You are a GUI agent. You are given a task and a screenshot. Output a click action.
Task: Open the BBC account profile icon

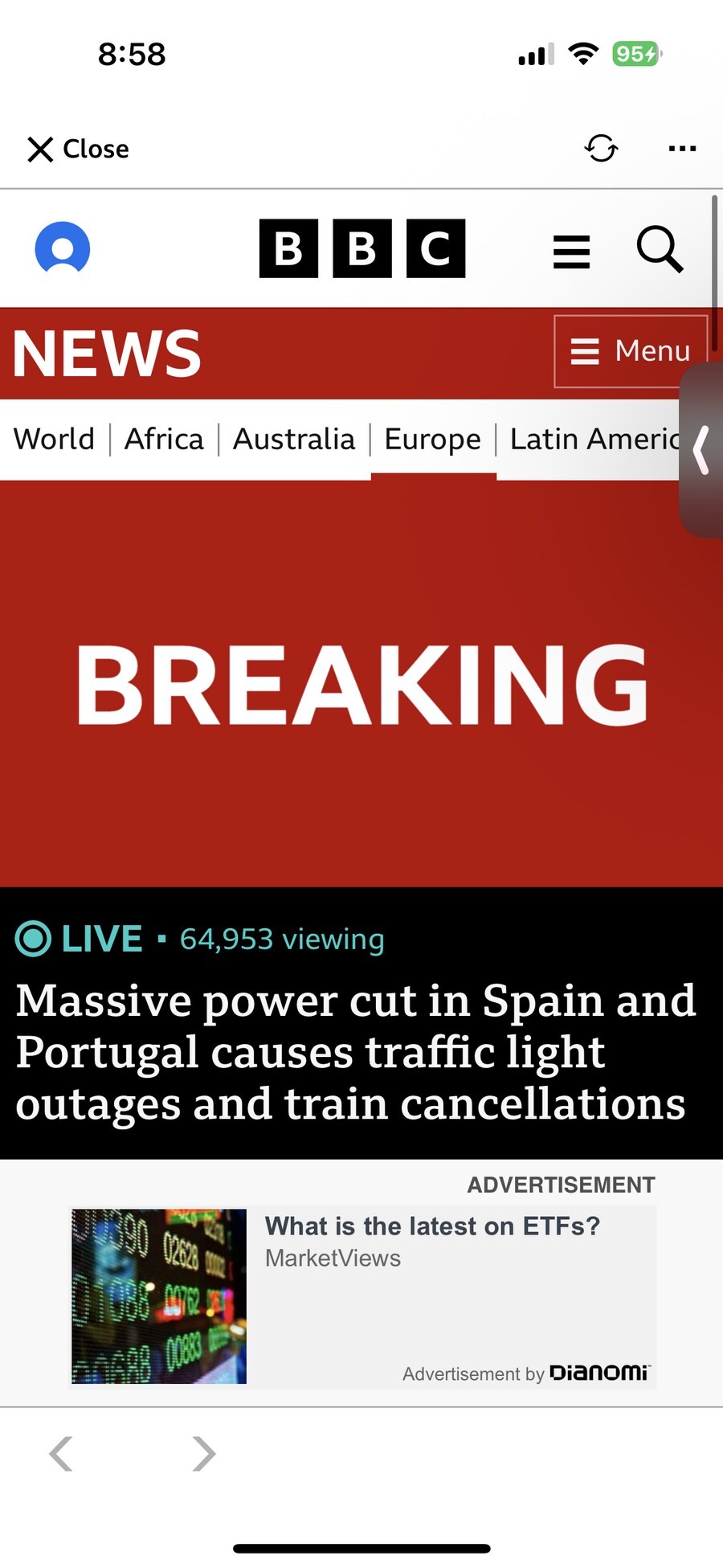click(x=63, y=248)
